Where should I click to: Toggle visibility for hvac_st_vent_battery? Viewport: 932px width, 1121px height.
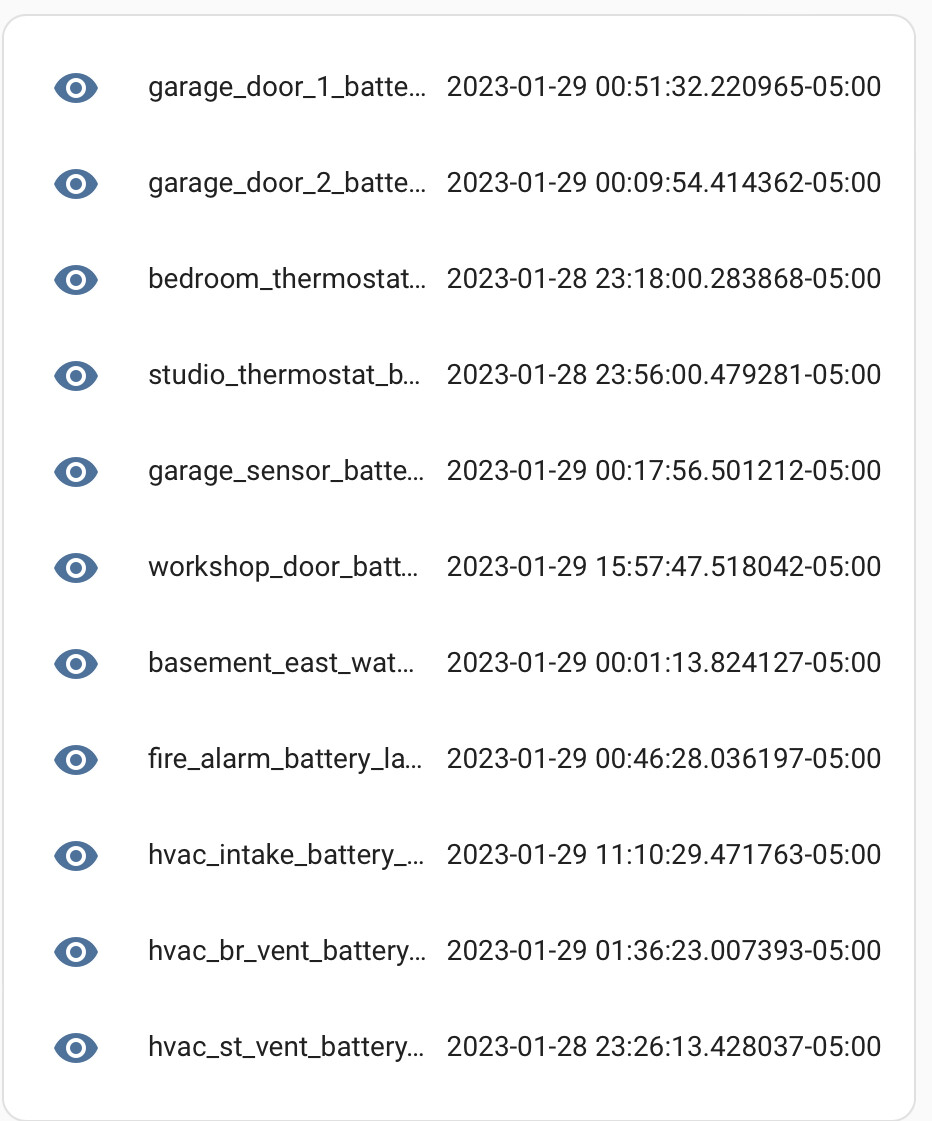[x=76, y=1047]
